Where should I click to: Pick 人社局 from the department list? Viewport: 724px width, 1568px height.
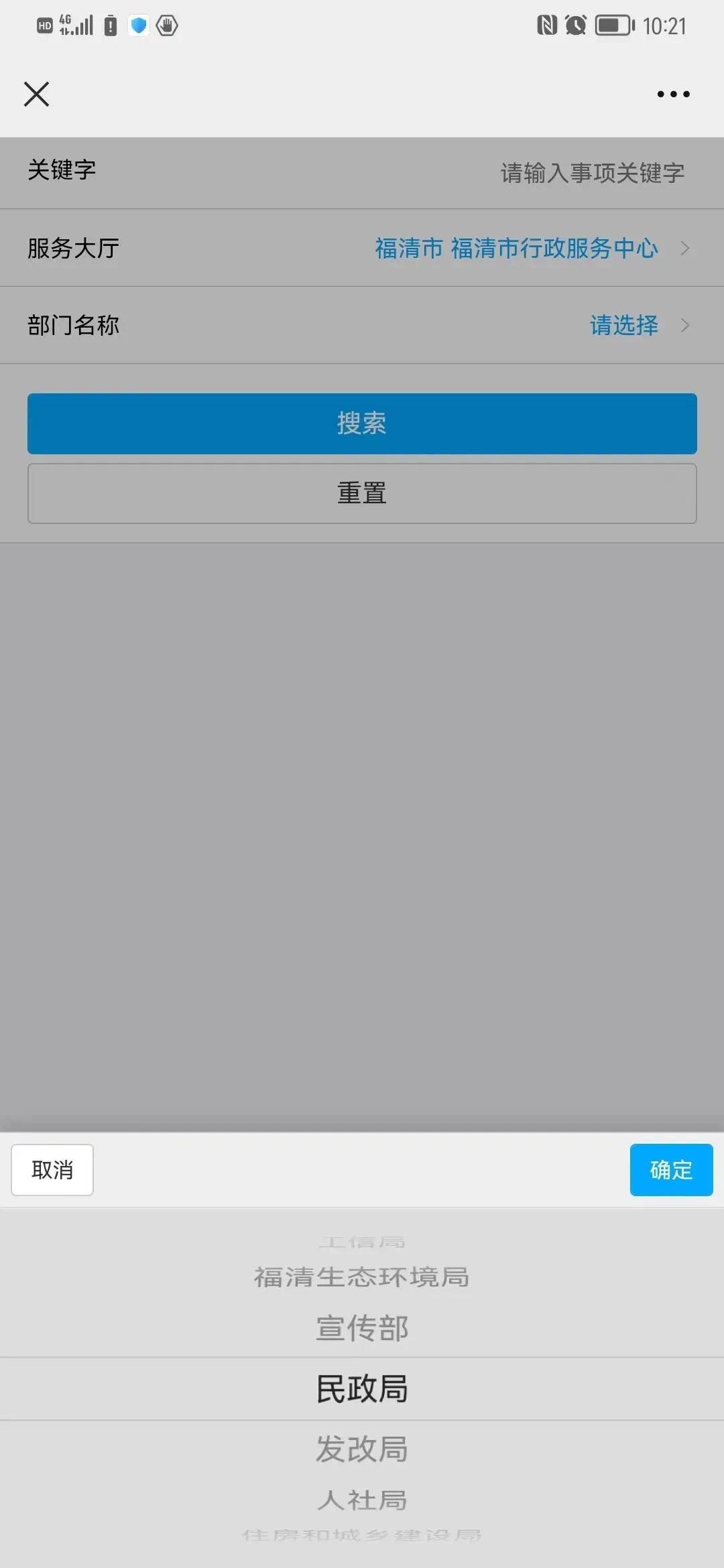(x=362, y=1500)
